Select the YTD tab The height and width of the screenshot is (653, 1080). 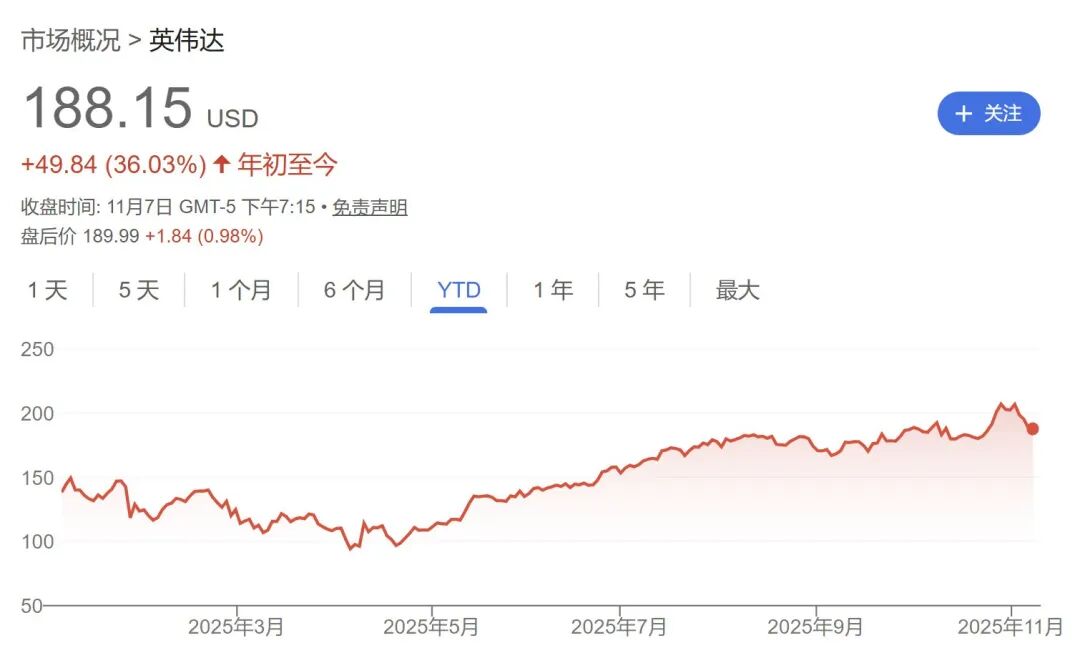[459, 290]
